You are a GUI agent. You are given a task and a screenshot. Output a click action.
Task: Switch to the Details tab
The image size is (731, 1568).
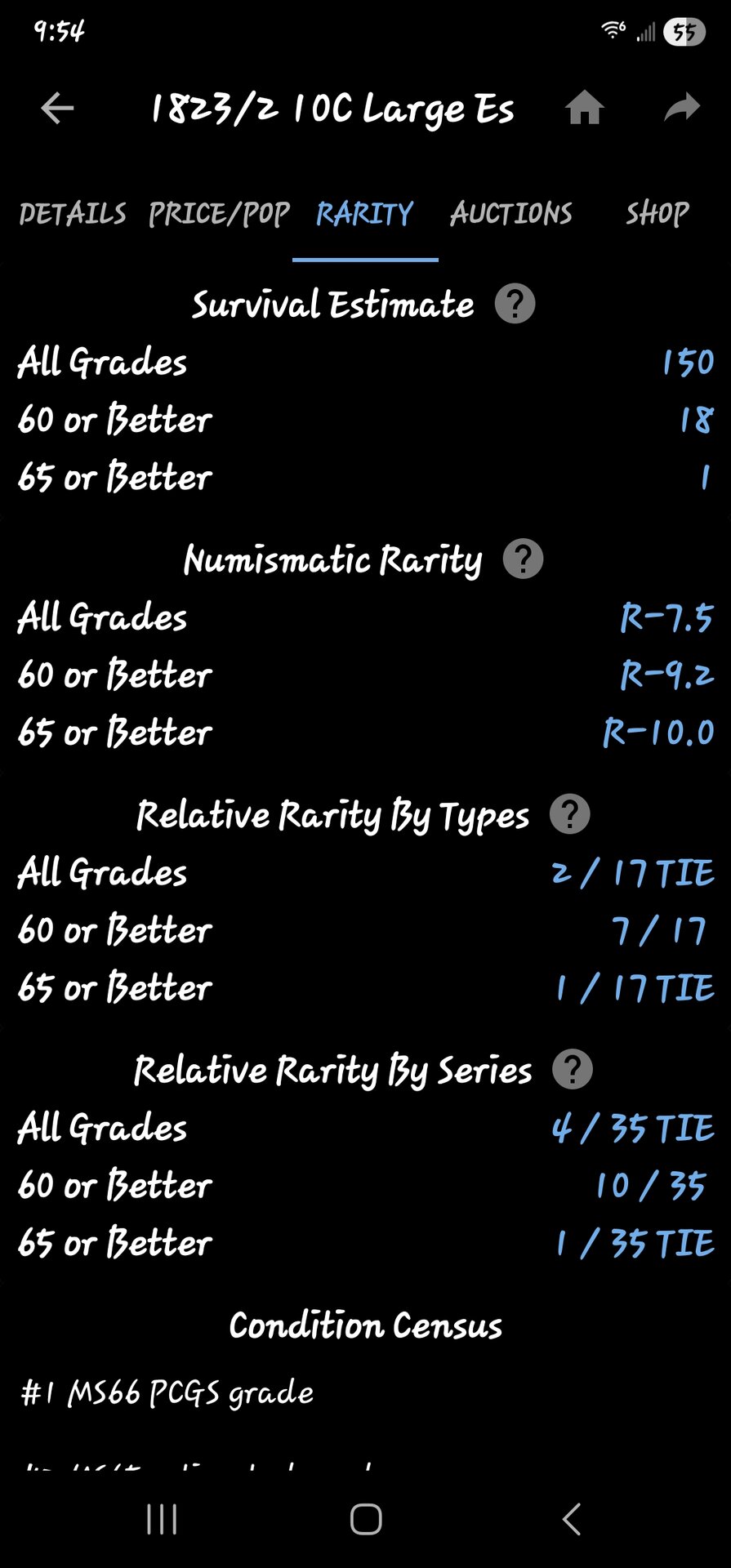click(x=73, y=214)
